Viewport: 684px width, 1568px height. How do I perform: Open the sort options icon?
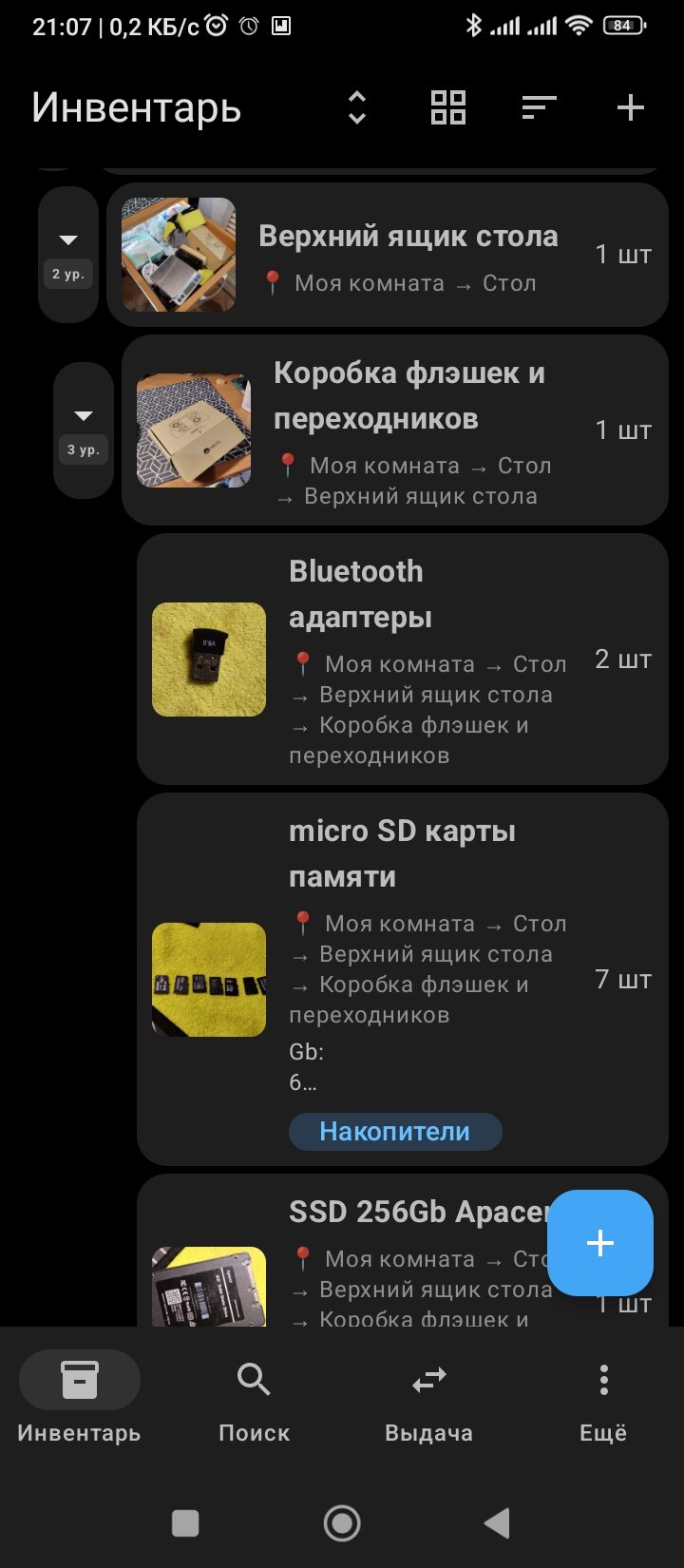[x=539, y=107]
